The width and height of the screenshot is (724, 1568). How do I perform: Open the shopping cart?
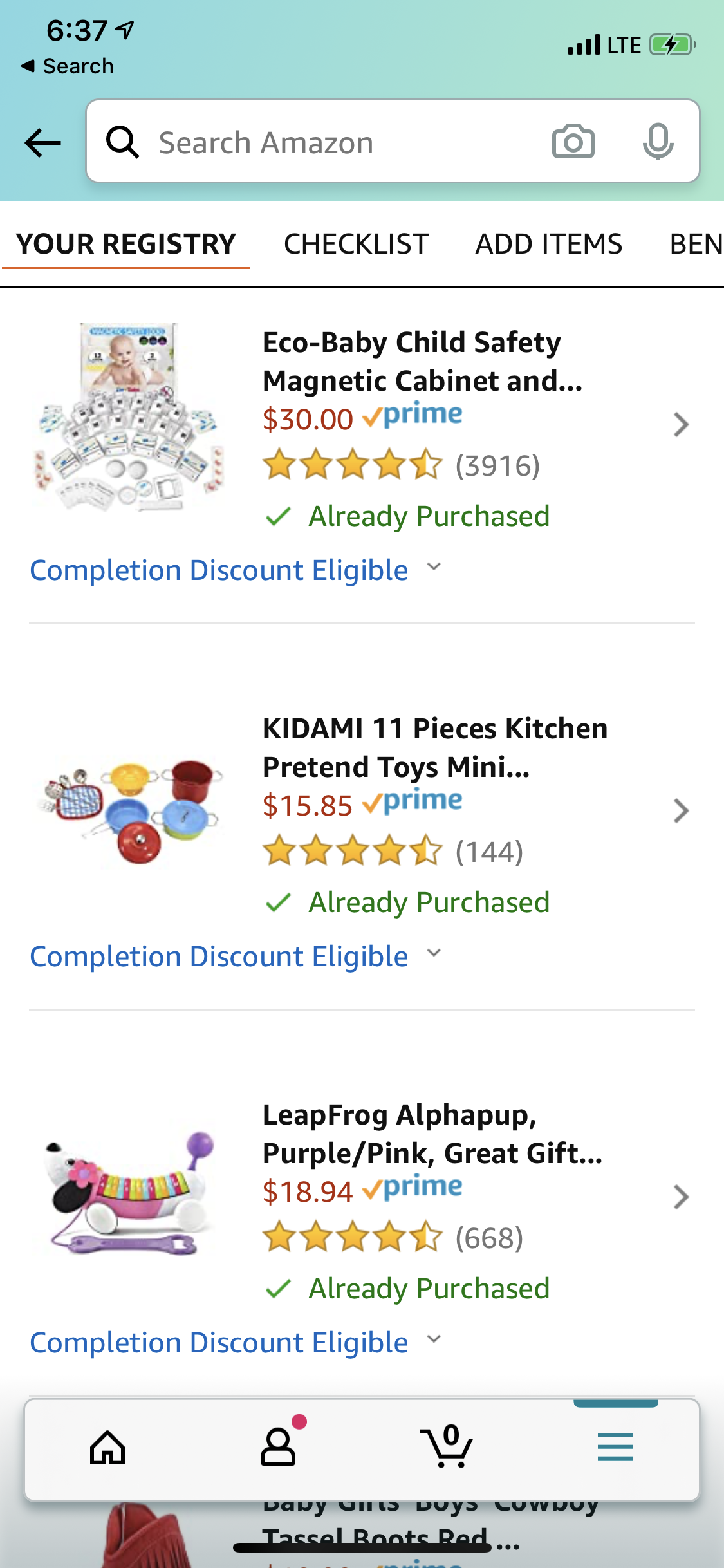[x=447, y=1448]
